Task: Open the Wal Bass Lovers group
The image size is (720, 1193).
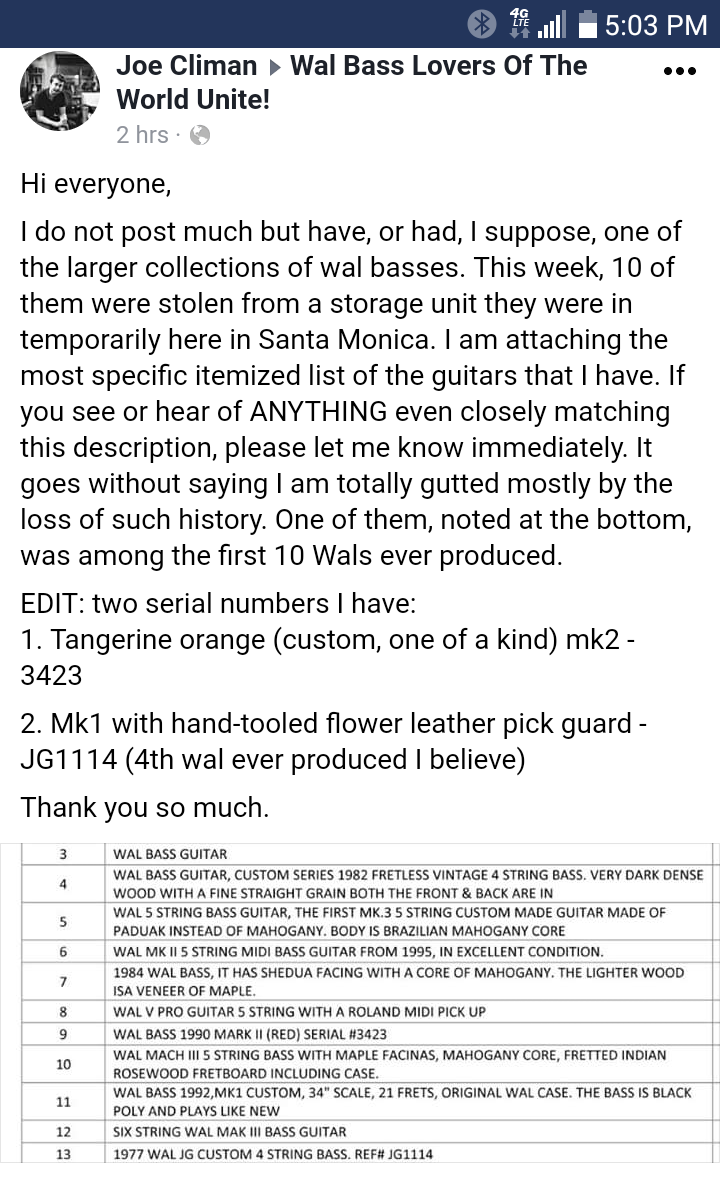Action: point(352,82)
